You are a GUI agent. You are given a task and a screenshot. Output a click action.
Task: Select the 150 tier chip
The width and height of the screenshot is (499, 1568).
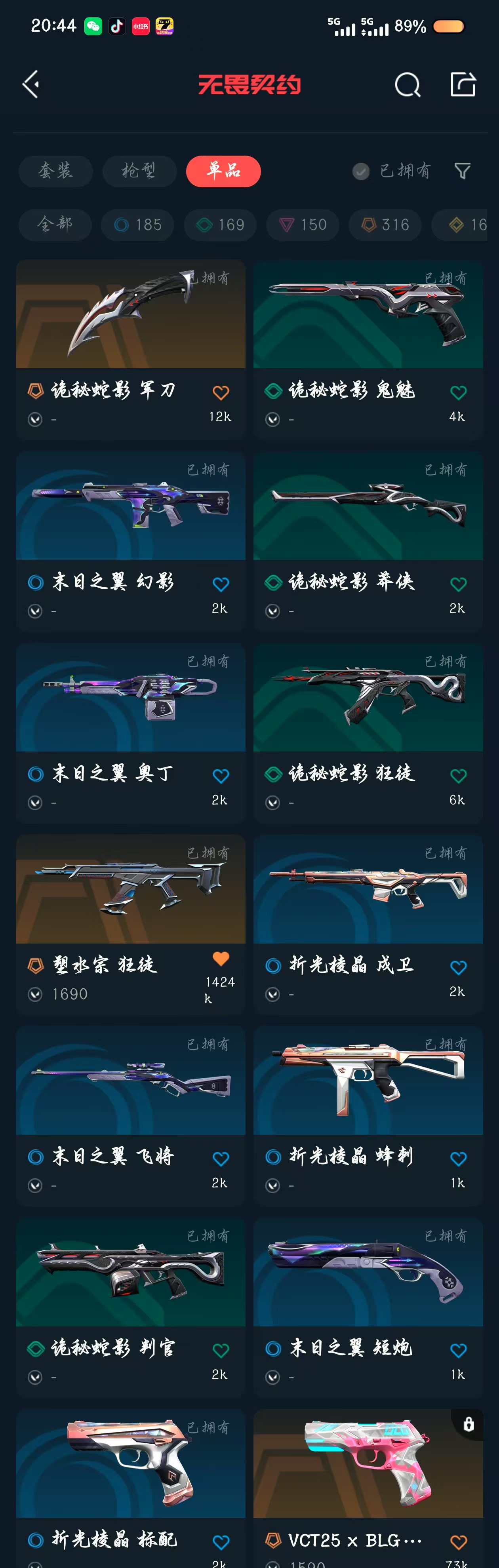[303, 225]
